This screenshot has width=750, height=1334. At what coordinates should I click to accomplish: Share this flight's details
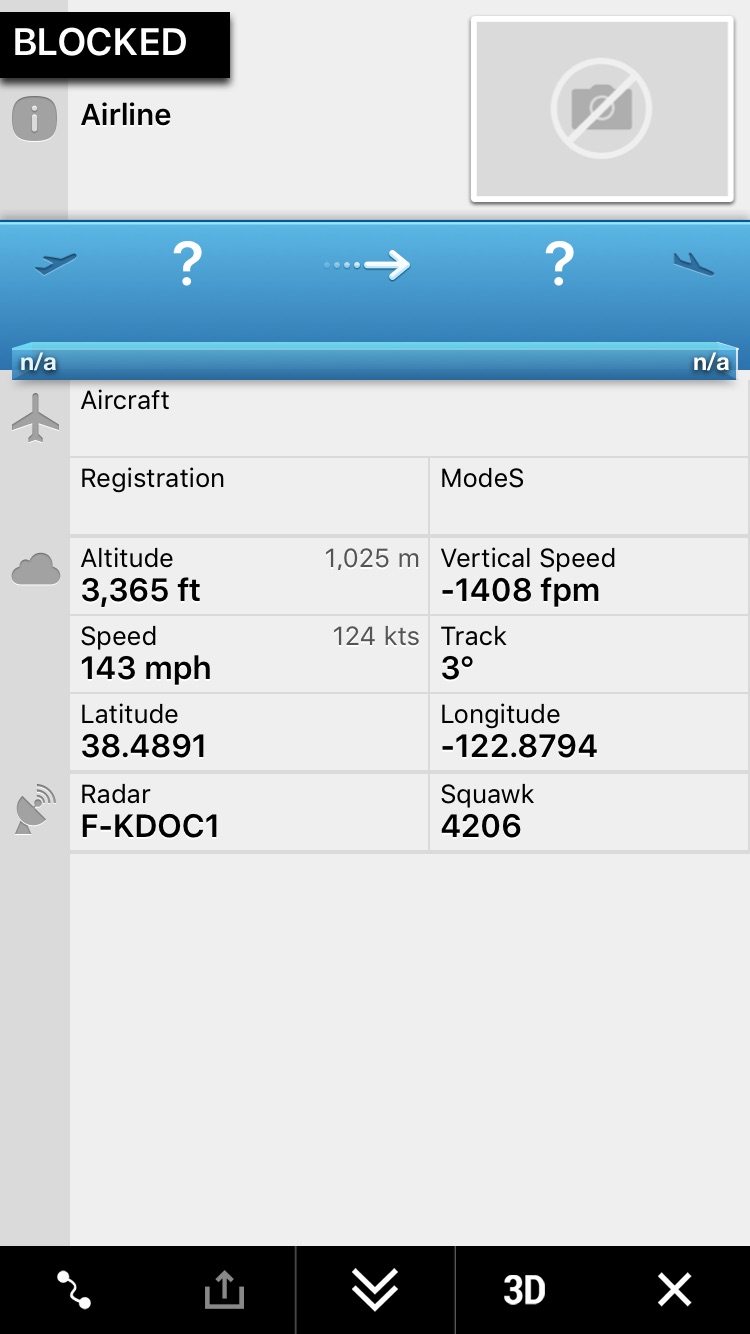(x=224, y=1290)
